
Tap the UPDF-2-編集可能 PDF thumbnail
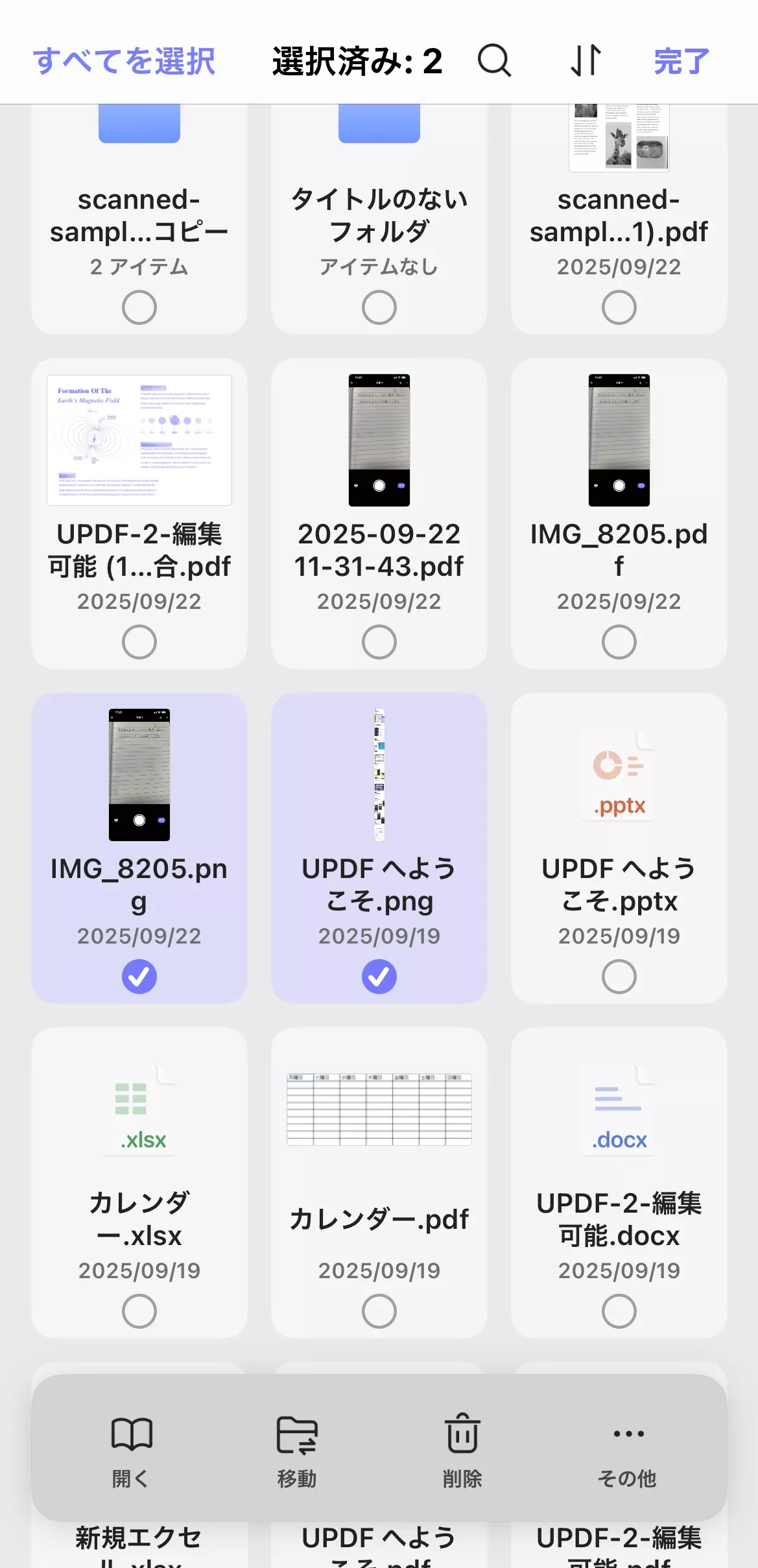pyautogui.click(x=139, y=438)
